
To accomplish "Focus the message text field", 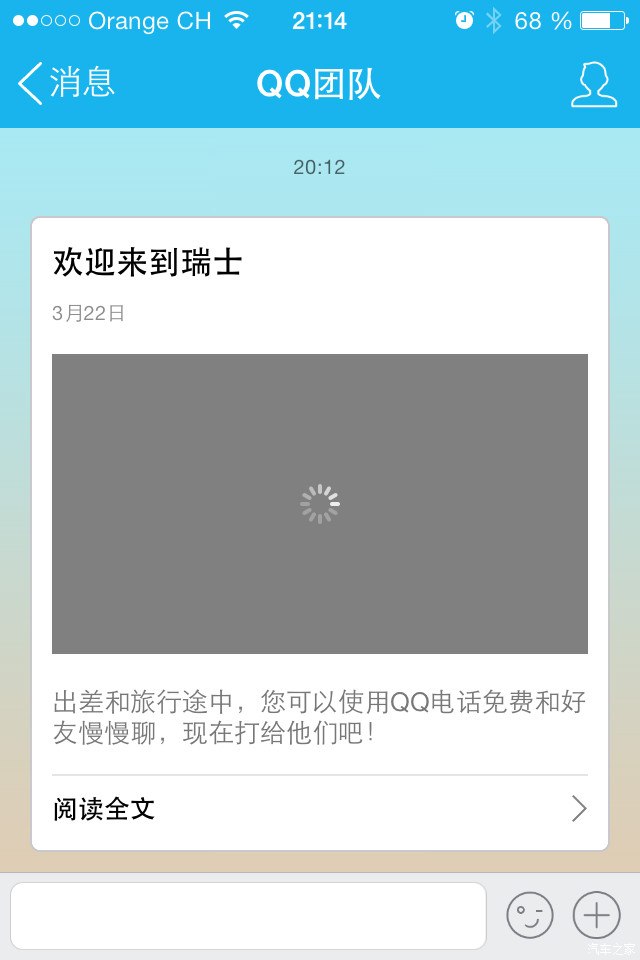I will pyautogui.click(x=248, y=915).
